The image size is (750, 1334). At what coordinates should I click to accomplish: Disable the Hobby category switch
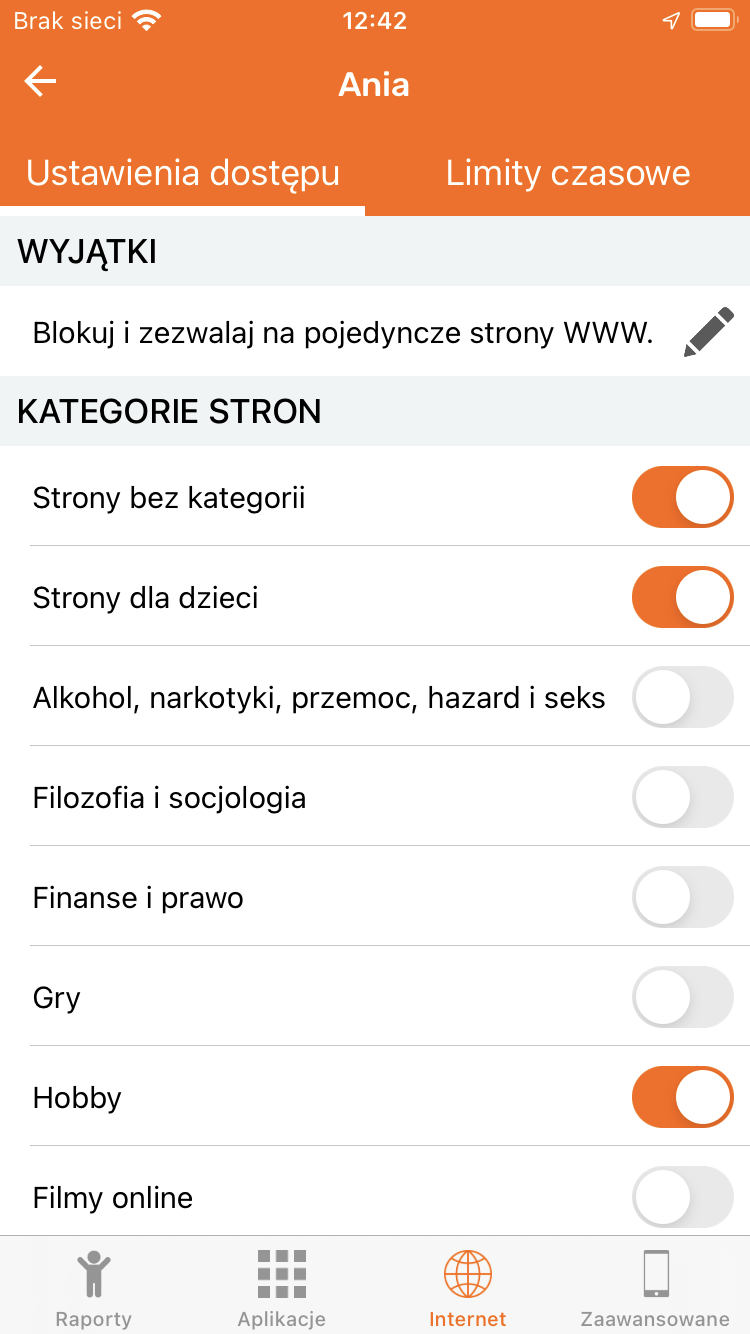[682, 1097]
